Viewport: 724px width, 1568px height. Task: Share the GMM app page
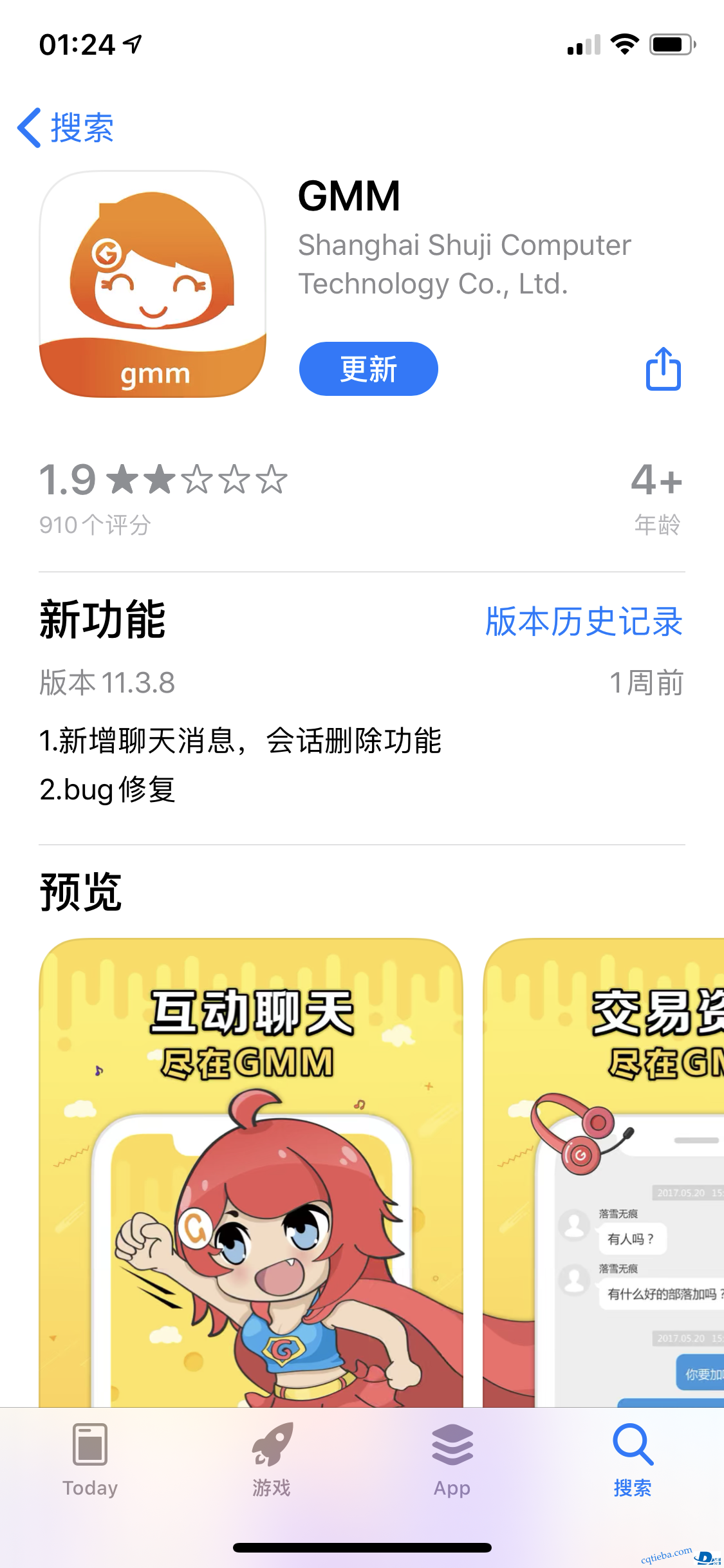point(663,369)
